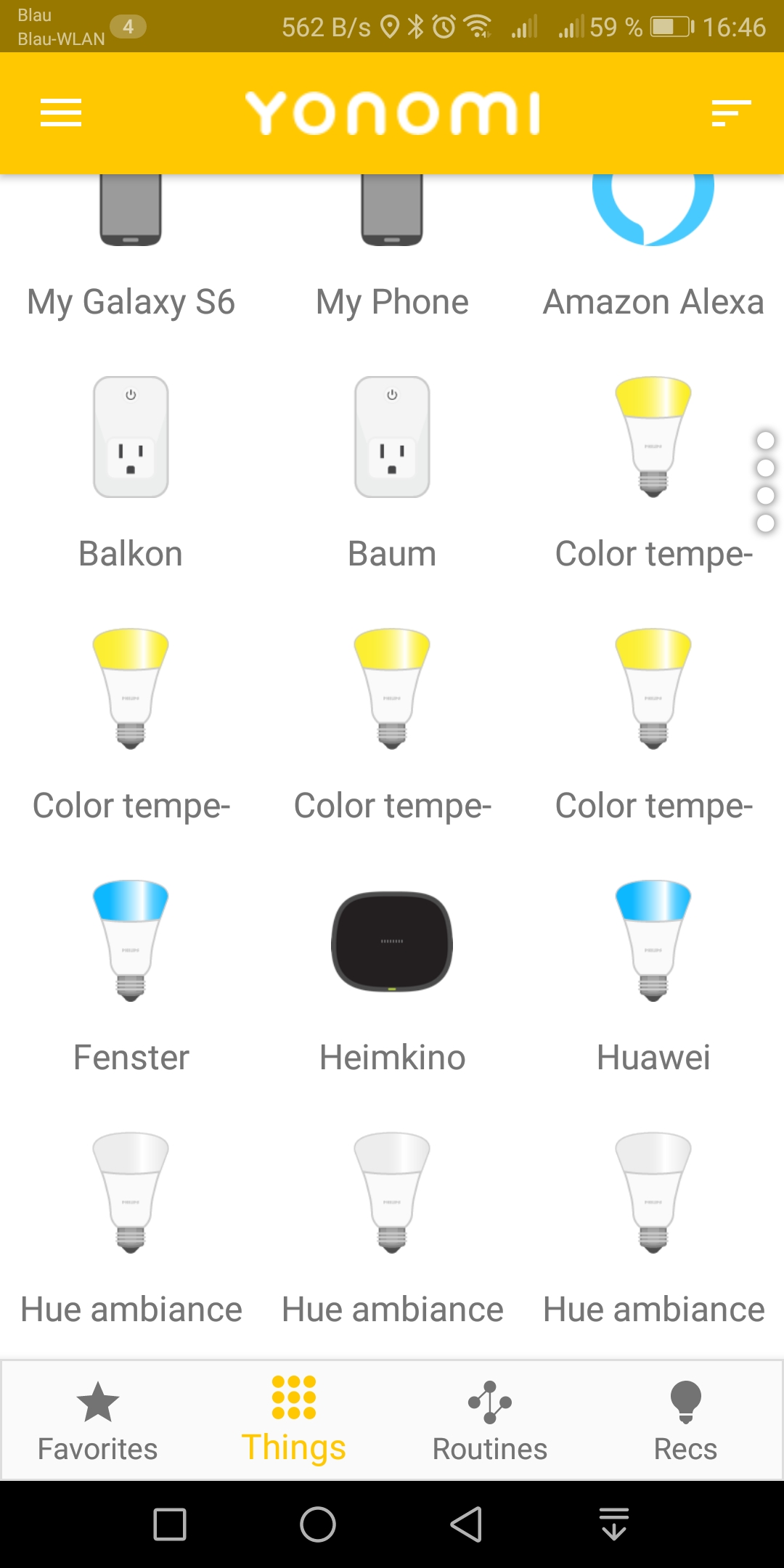
Task: Switch to the Favorites tab
Action: click(98, 1421)
